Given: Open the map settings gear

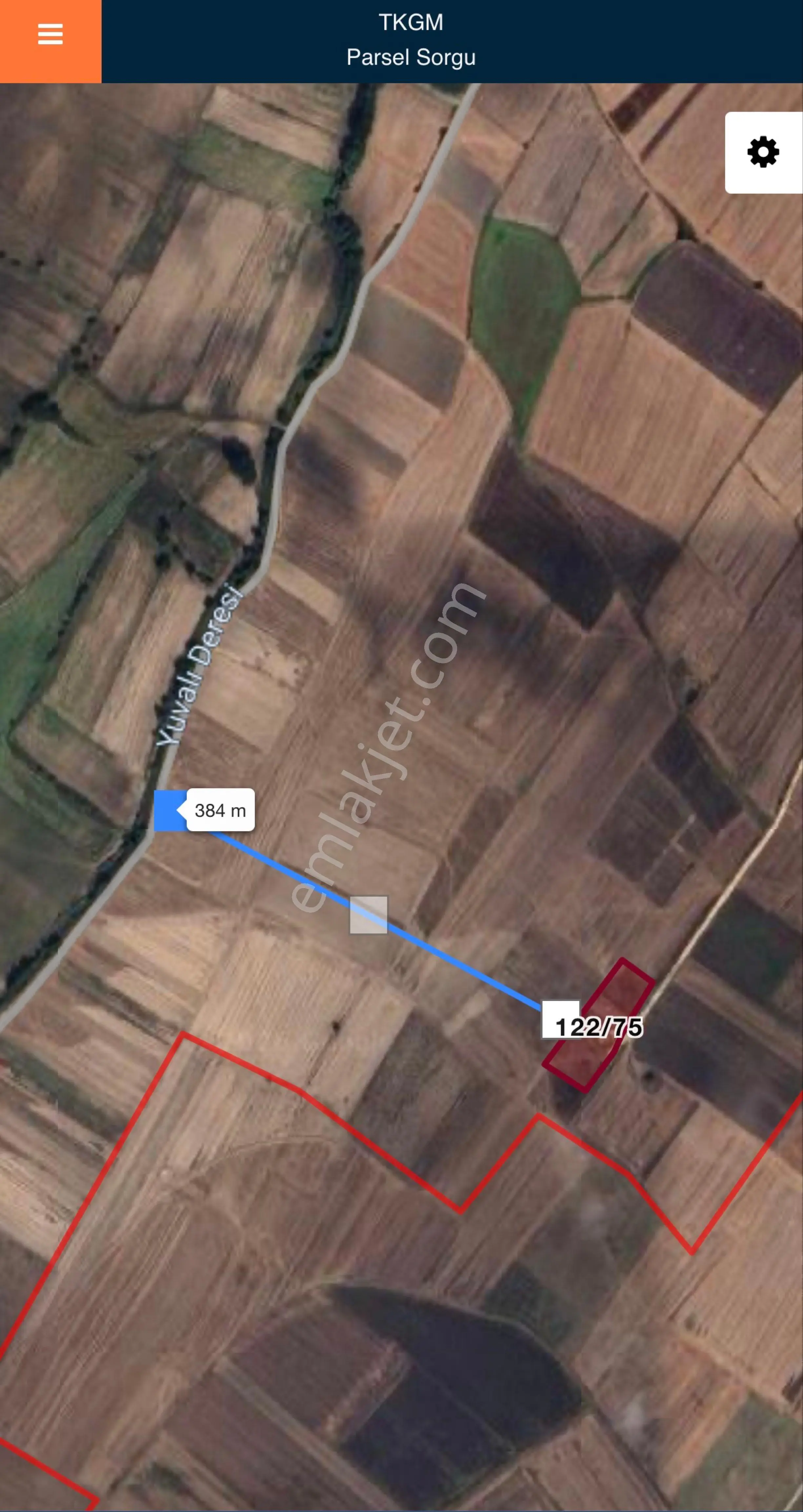Looking at the screenshot, I should click(x=763, y=153).
